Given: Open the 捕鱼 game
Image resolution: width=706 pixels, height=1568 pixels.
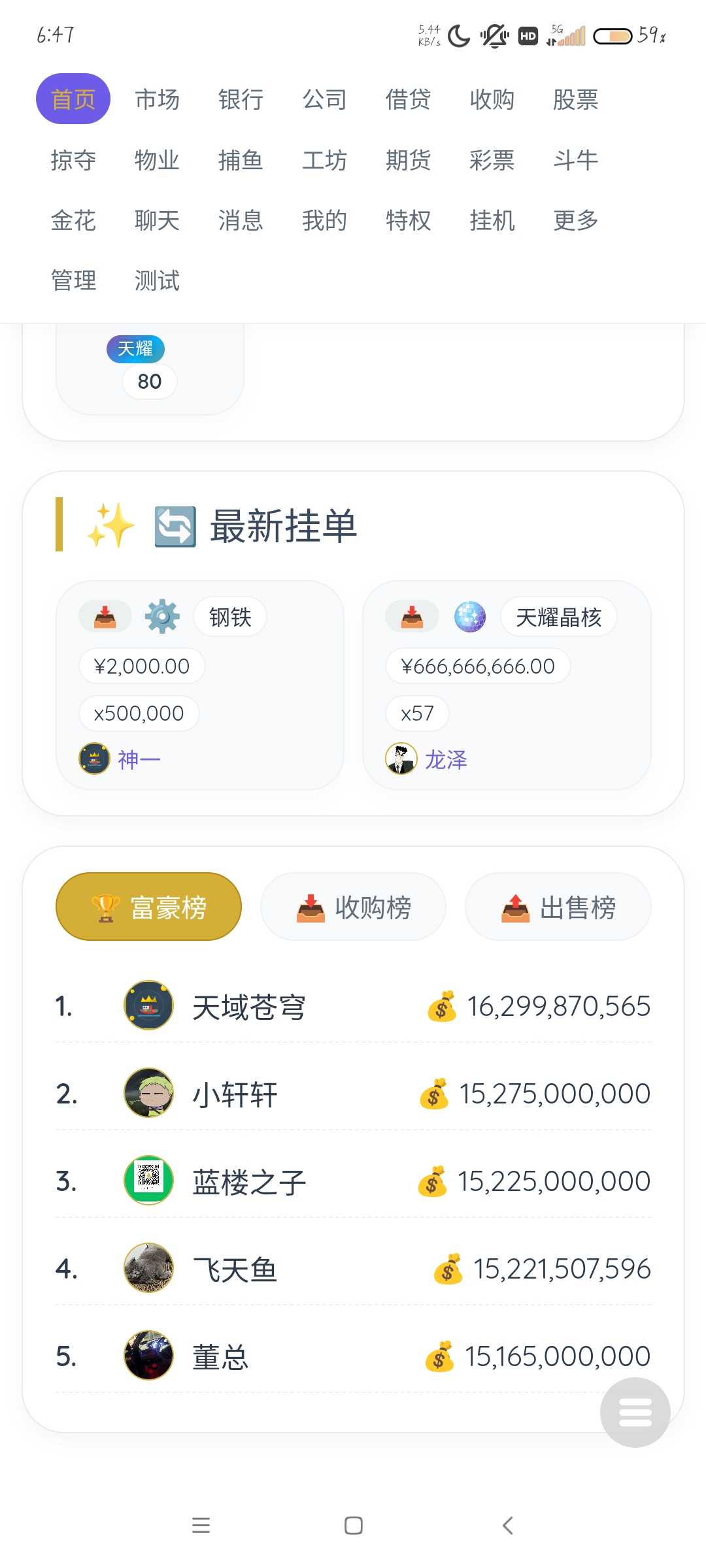Looking at the screenshot, I should coord(241,160).
